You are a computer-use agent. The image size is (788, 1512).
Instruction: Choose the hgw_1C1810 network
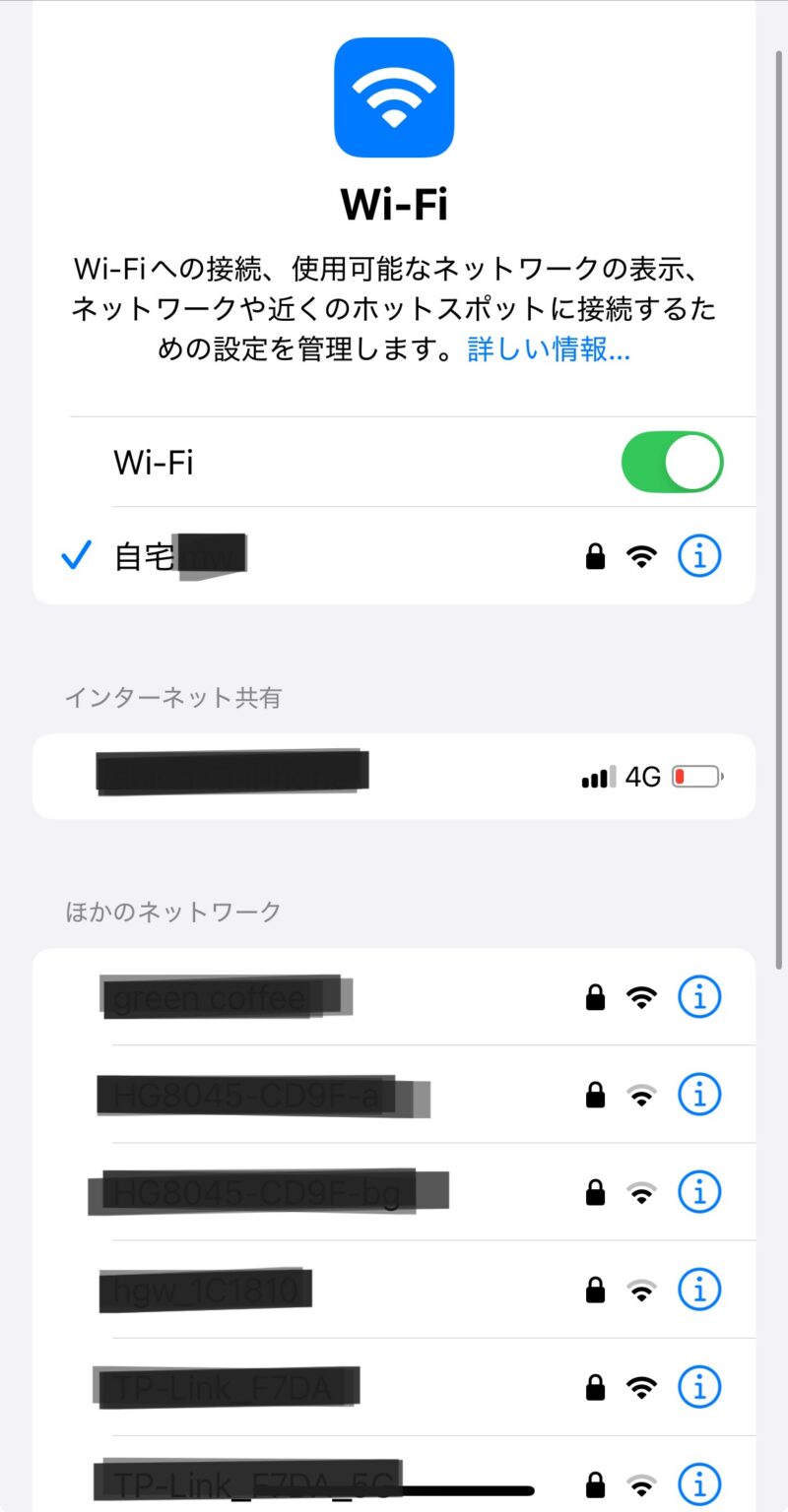tap(394, 1290)
